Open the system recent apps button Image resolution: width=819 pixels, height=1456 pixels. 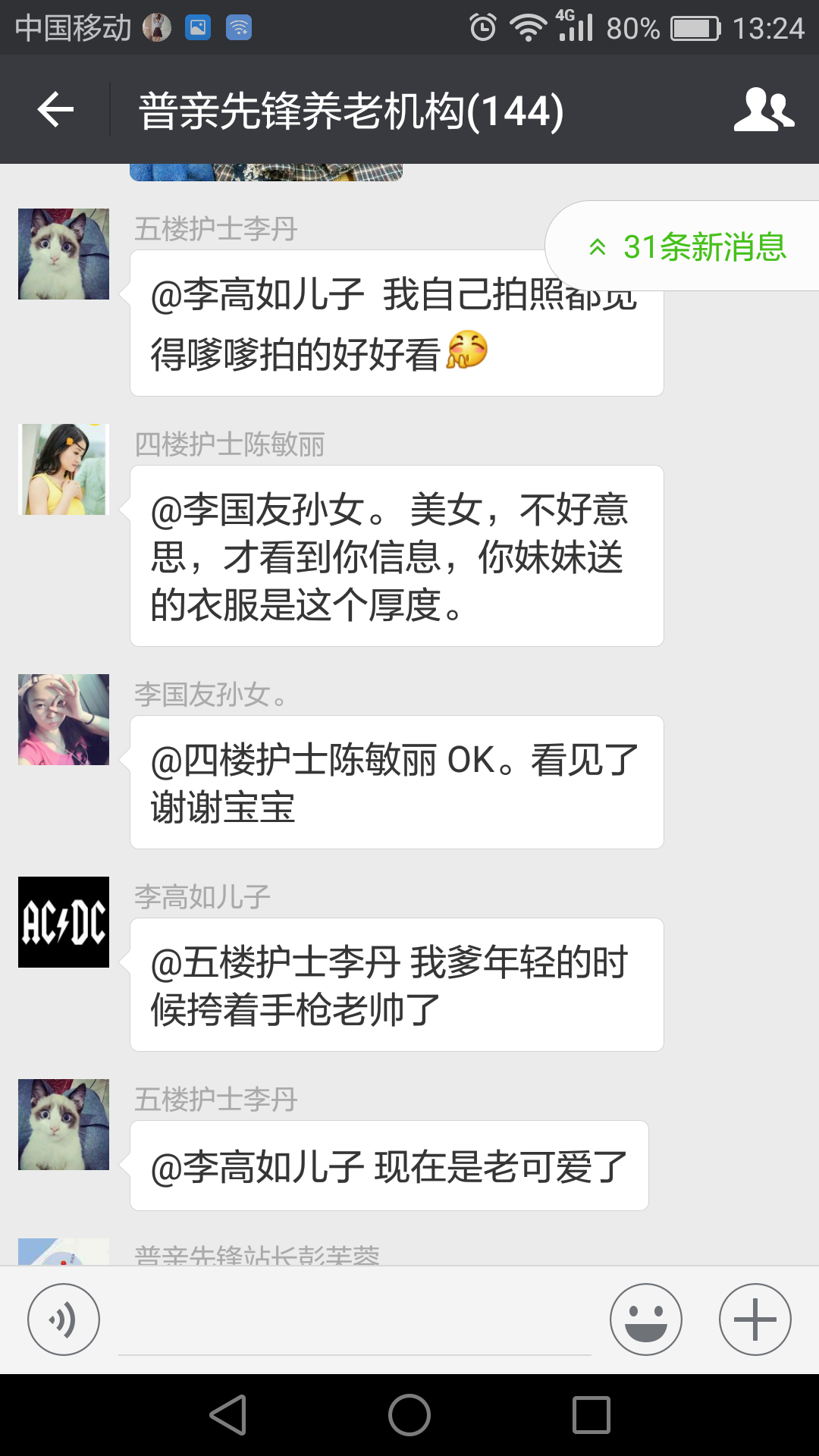591,1415
